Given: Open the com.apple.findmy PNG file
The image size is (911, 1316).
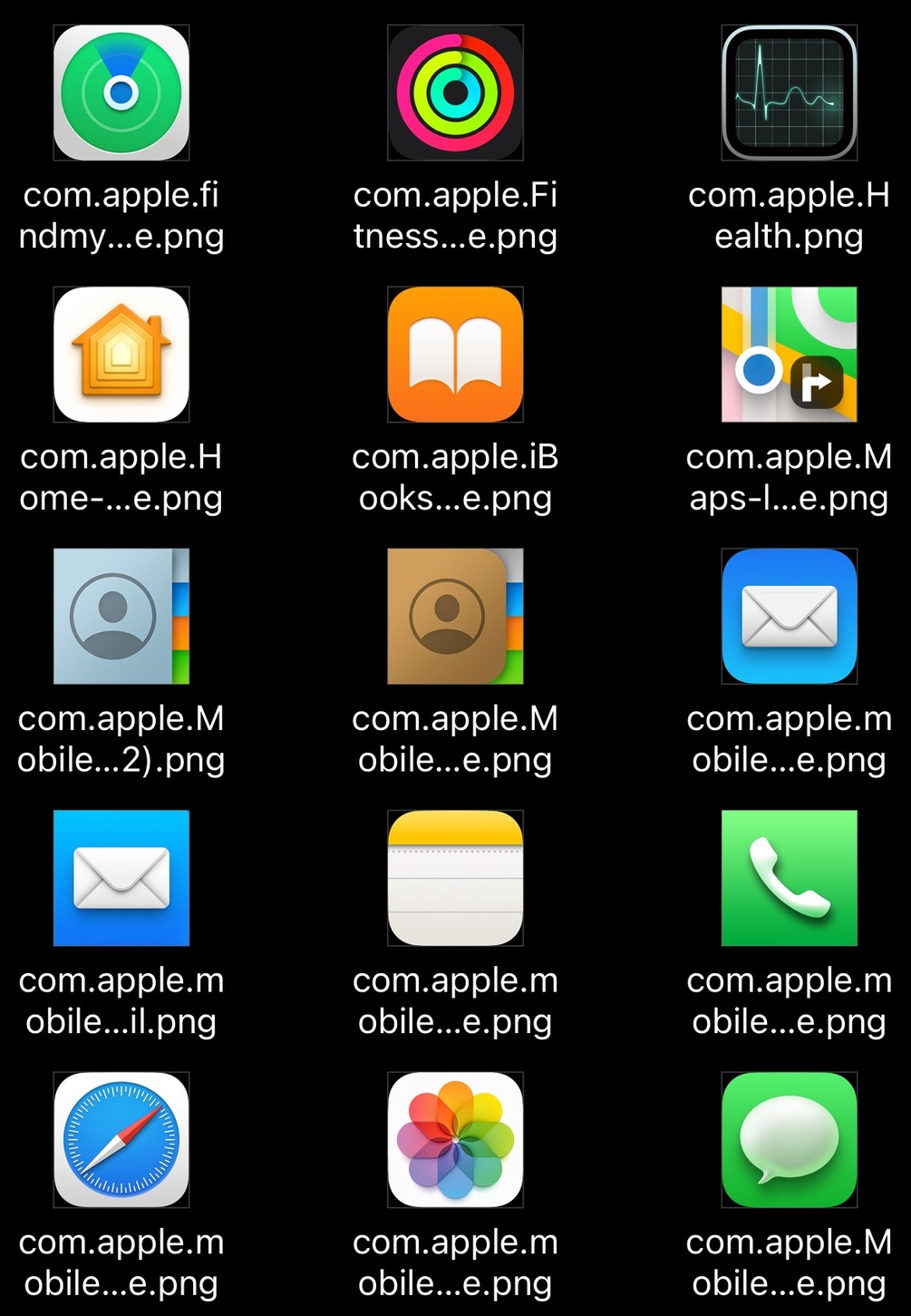Looking at the screenshot, I should 121,93.
